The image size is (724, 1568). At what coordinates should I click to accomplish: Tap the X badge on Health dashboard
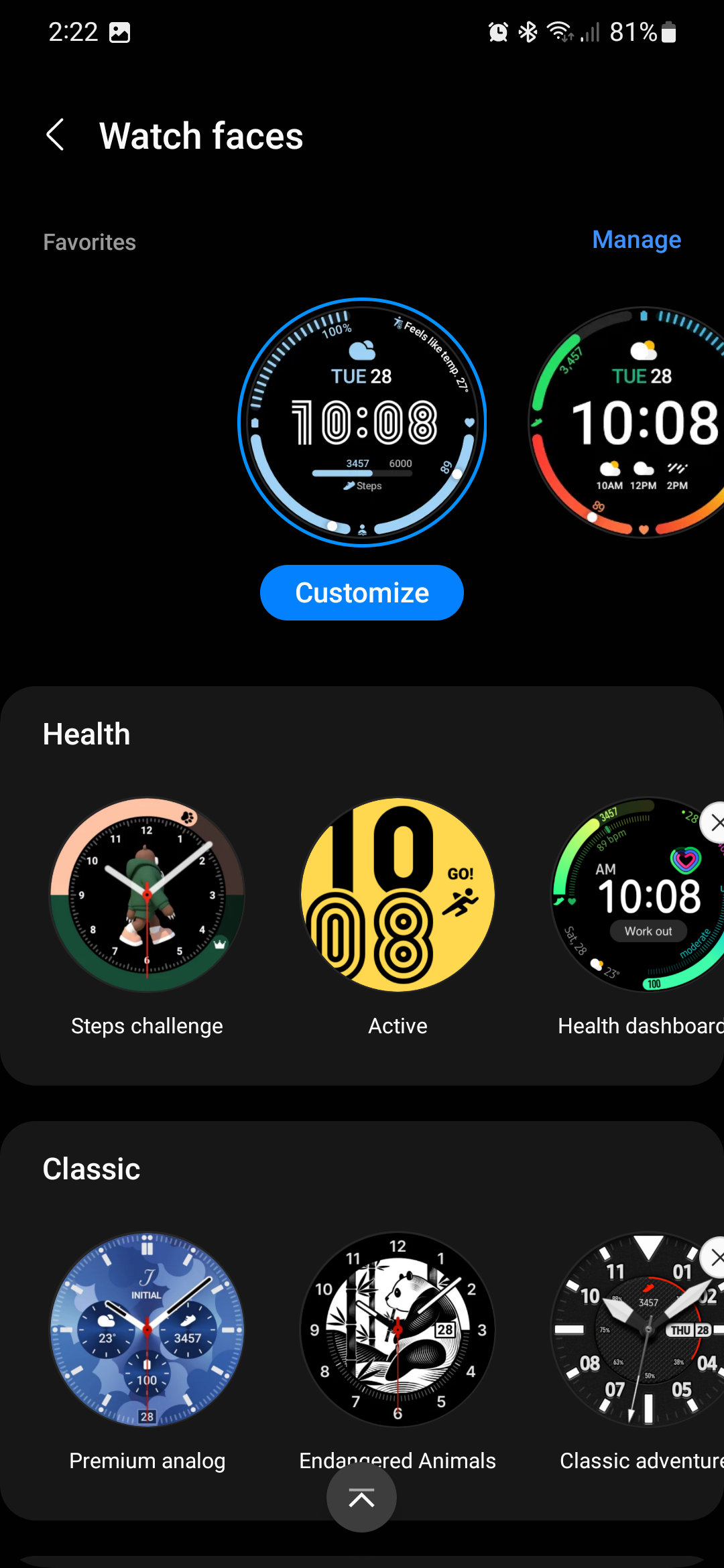tap(716, 822)
